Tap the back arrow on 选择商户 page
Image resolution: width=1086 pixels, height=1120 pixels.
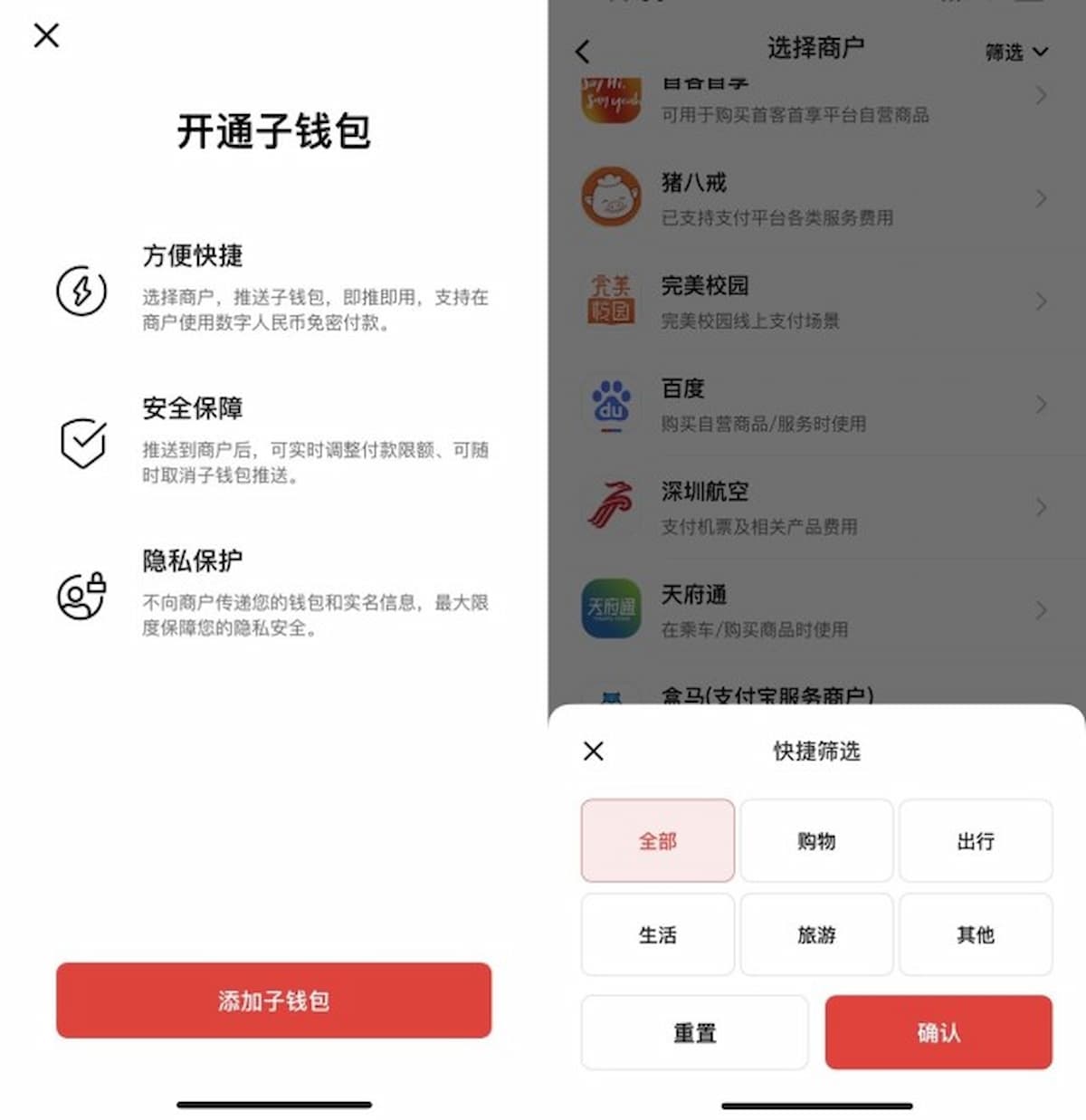(582, 52)
